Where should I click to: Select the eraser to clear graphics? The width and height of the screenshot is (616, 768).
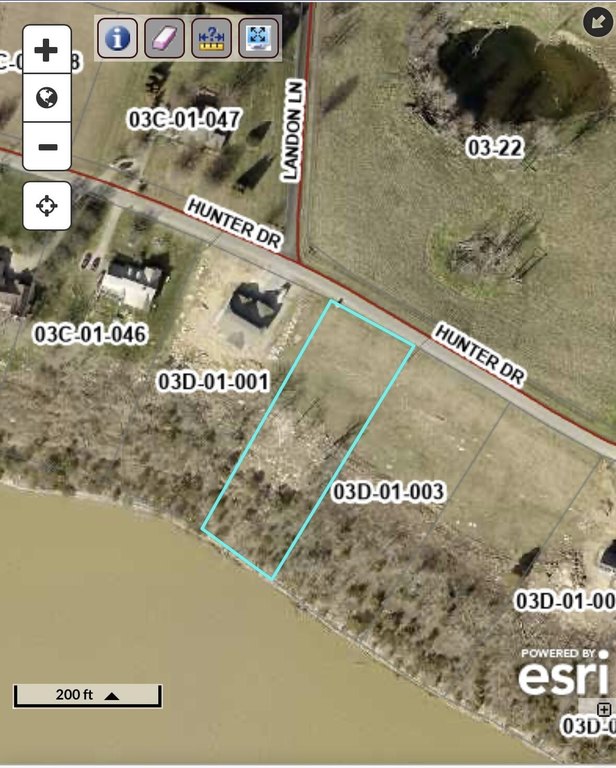point(164,38)
